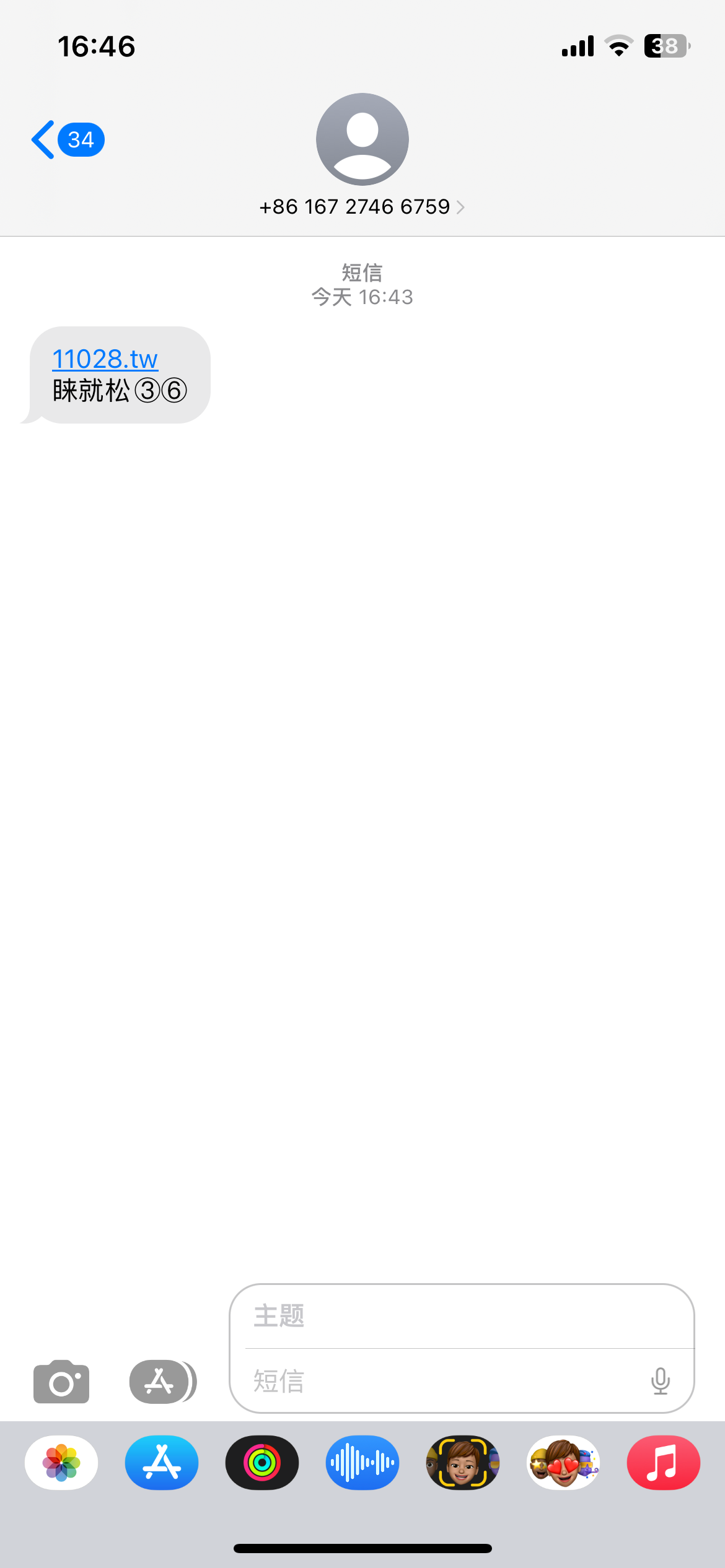Open the 11028.tw link
The image size is (725, 1568).
(105, 359)
